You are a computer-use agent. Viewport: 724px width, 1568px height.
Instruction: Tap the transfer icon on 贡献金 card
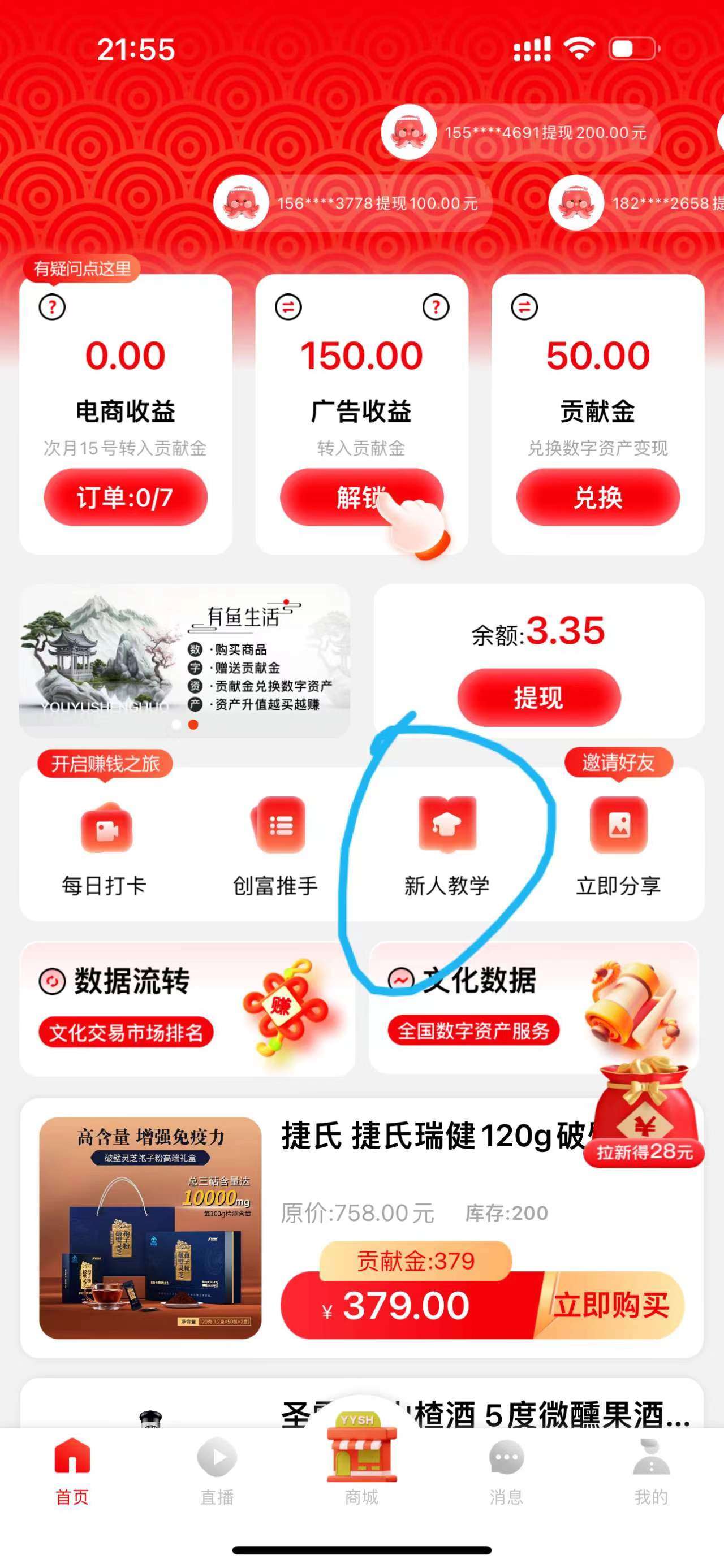pyautogui.click(x=524, y=307)
